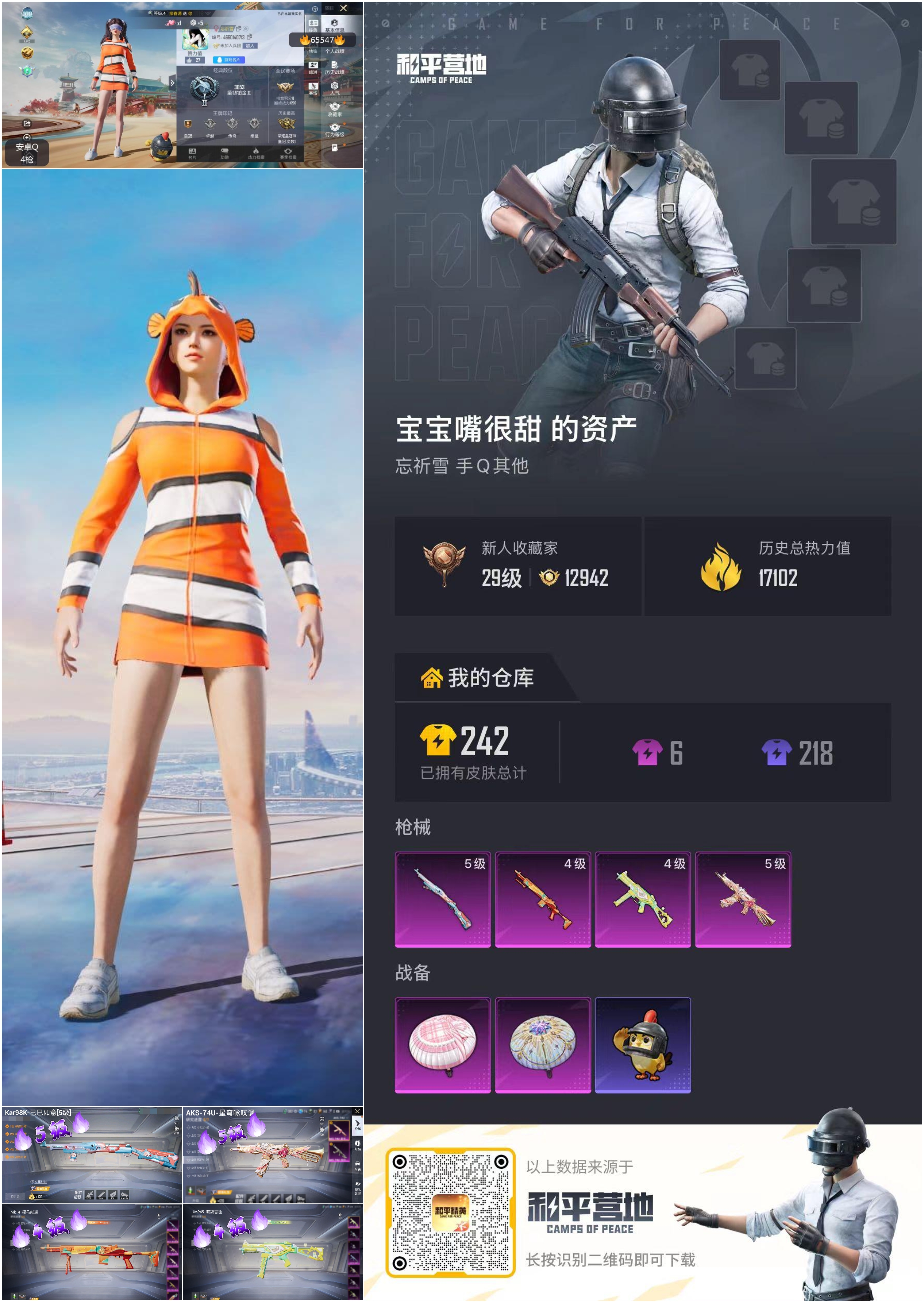Expand the 换扮 outfit dropdown arrow
The height and width of the screenshot is (1303, 924).
(x=207, y=13)
